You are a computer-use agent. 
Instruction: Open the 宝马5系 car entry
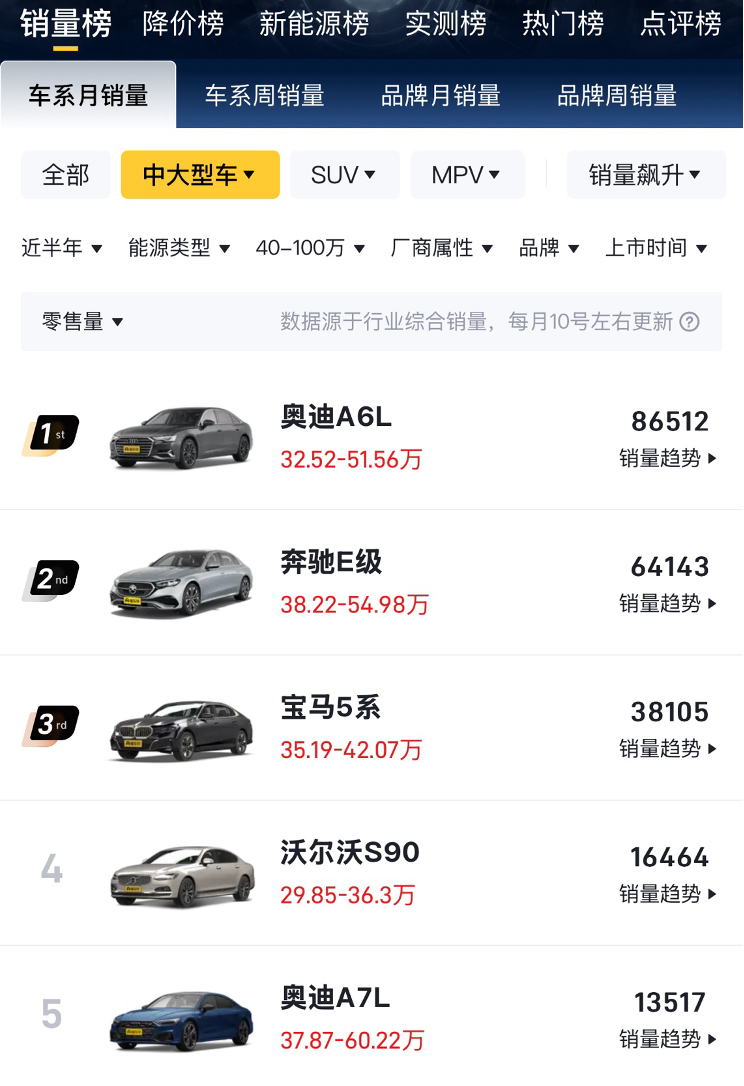click(330, 708)
